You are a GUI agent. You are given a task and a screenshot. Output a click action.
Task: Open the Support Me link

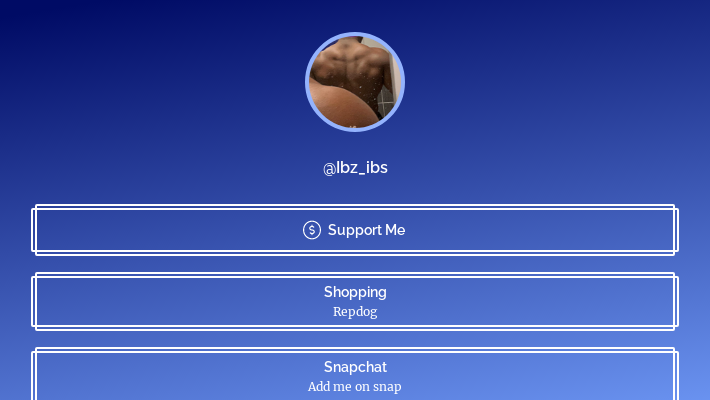coord(355,230)
